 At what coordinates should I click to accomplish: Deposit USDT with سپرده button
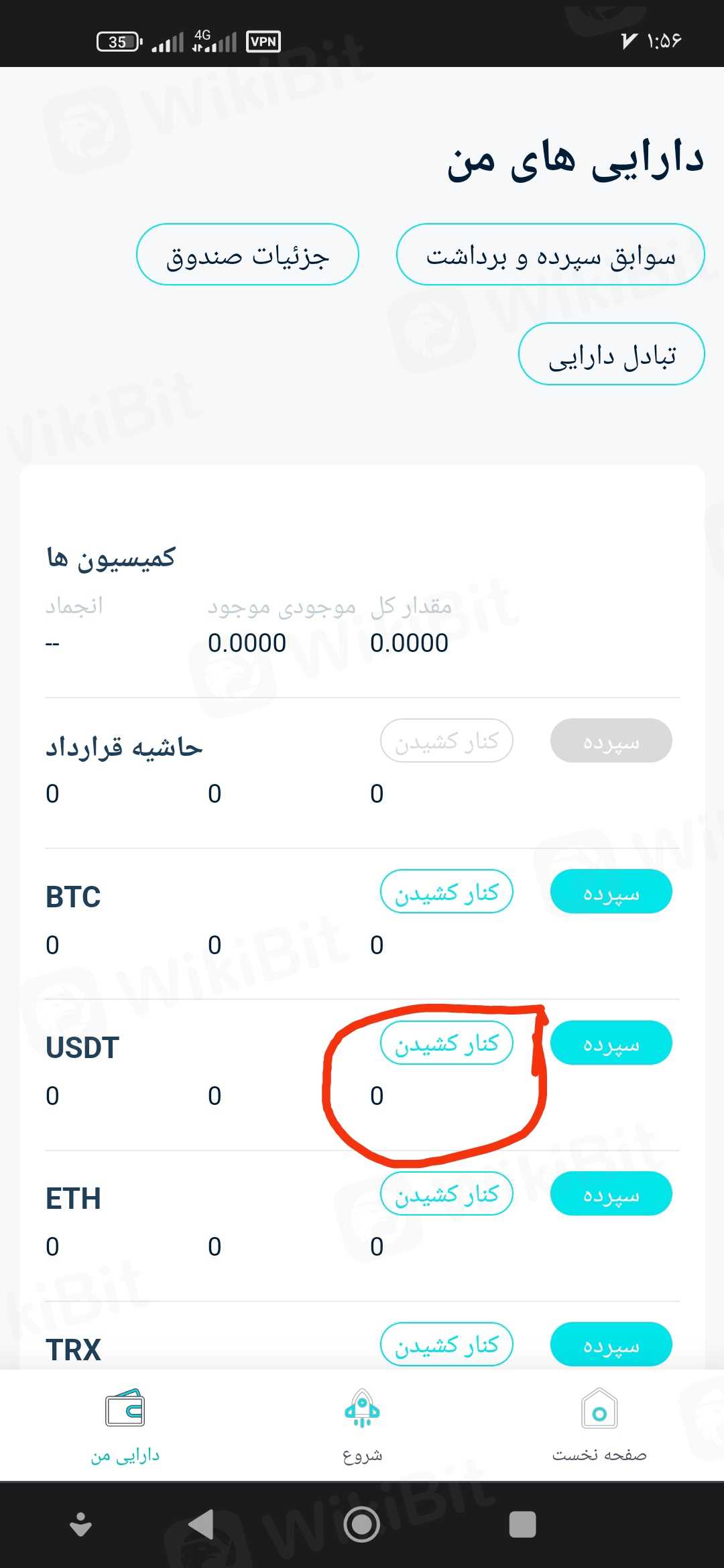tap(611, 1043)
